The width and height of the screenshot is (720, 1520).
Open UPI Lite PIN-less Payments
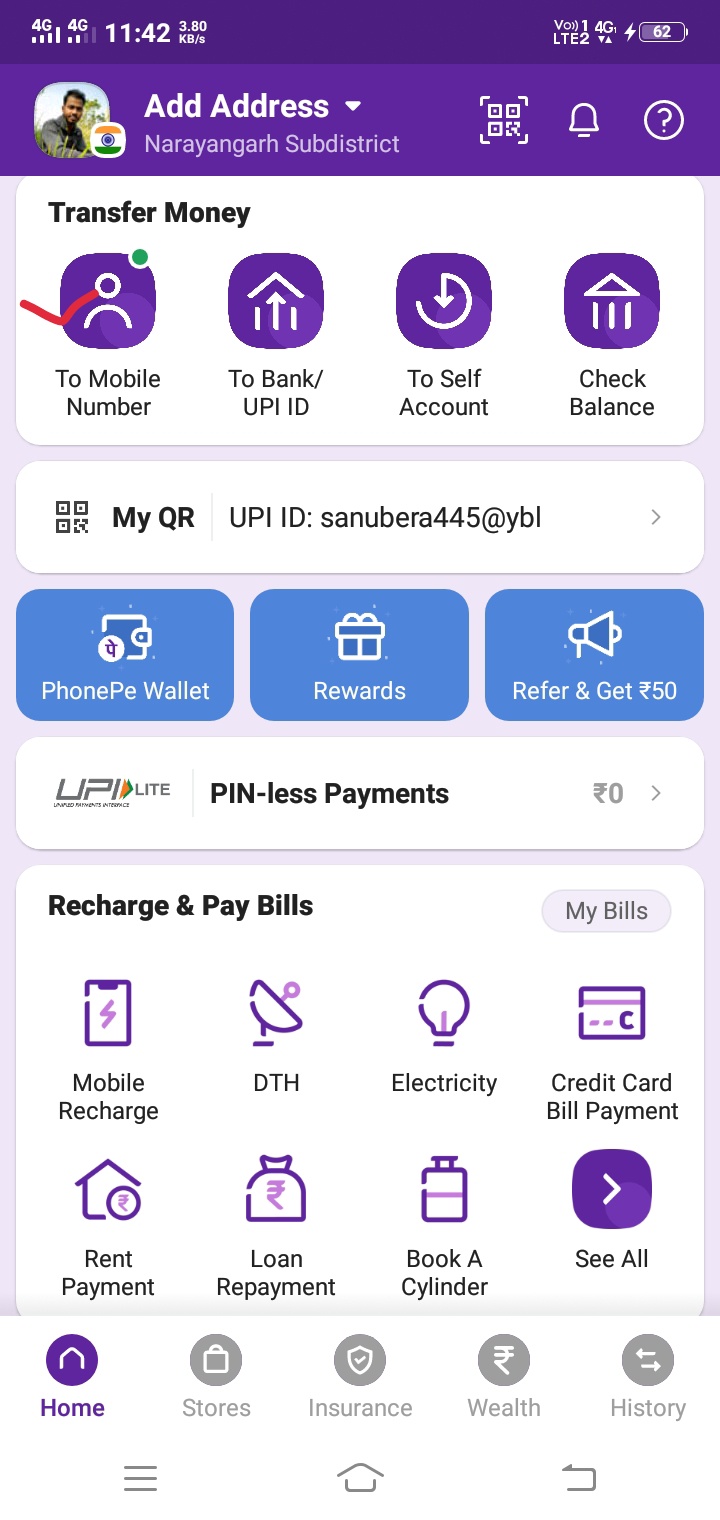[x=360, y=793]
